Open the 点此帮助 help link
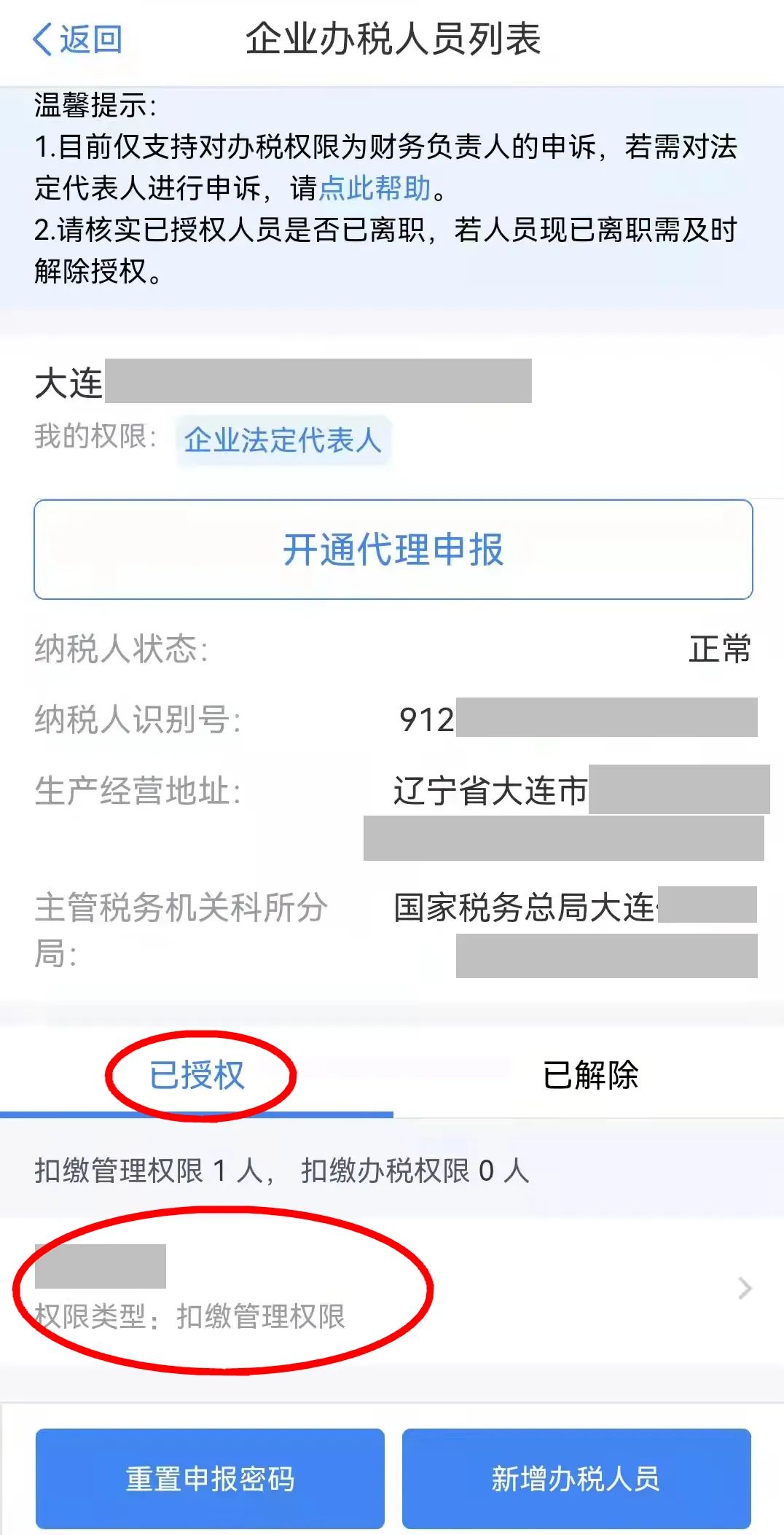This screenshot has width=784, height=1535. point(375,189)
